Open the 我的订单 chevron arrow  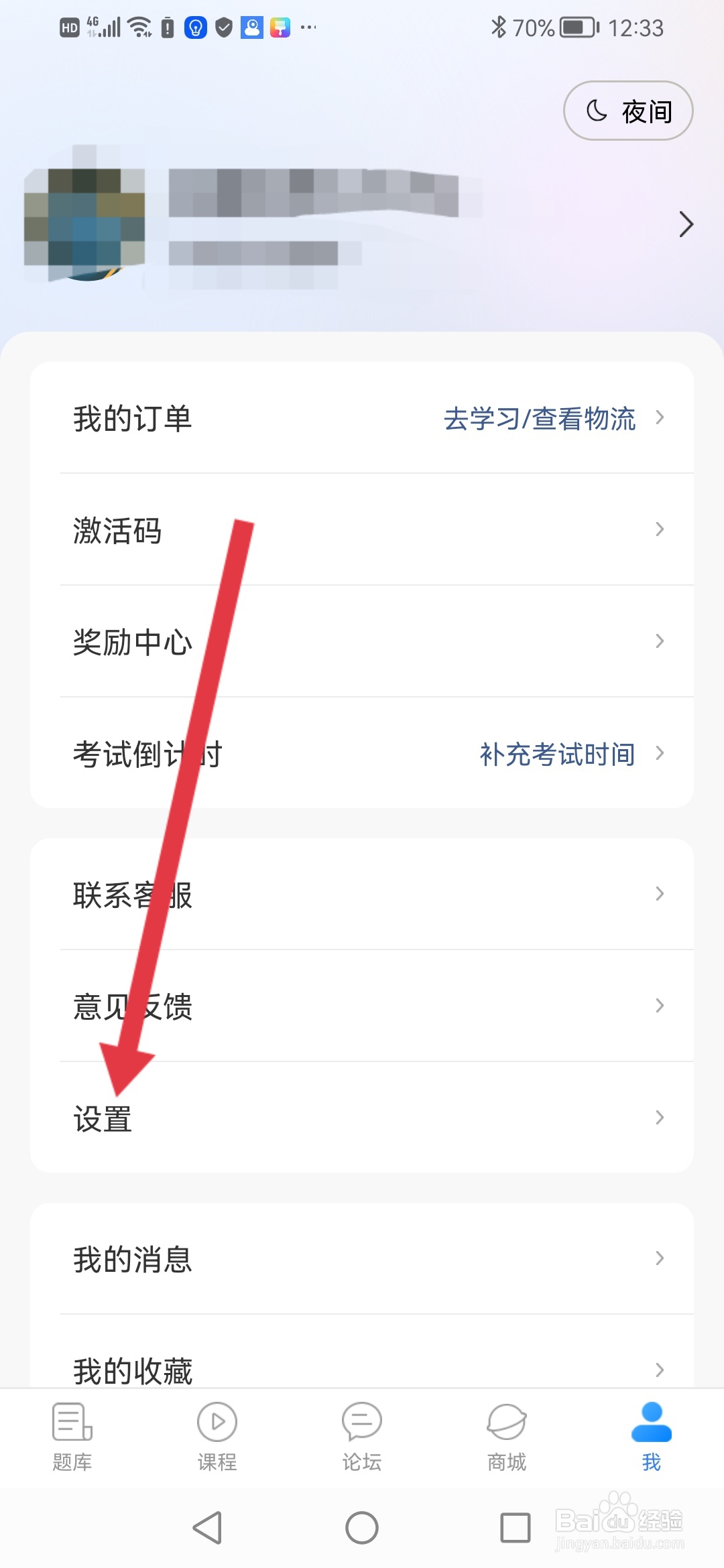(660, 418)
